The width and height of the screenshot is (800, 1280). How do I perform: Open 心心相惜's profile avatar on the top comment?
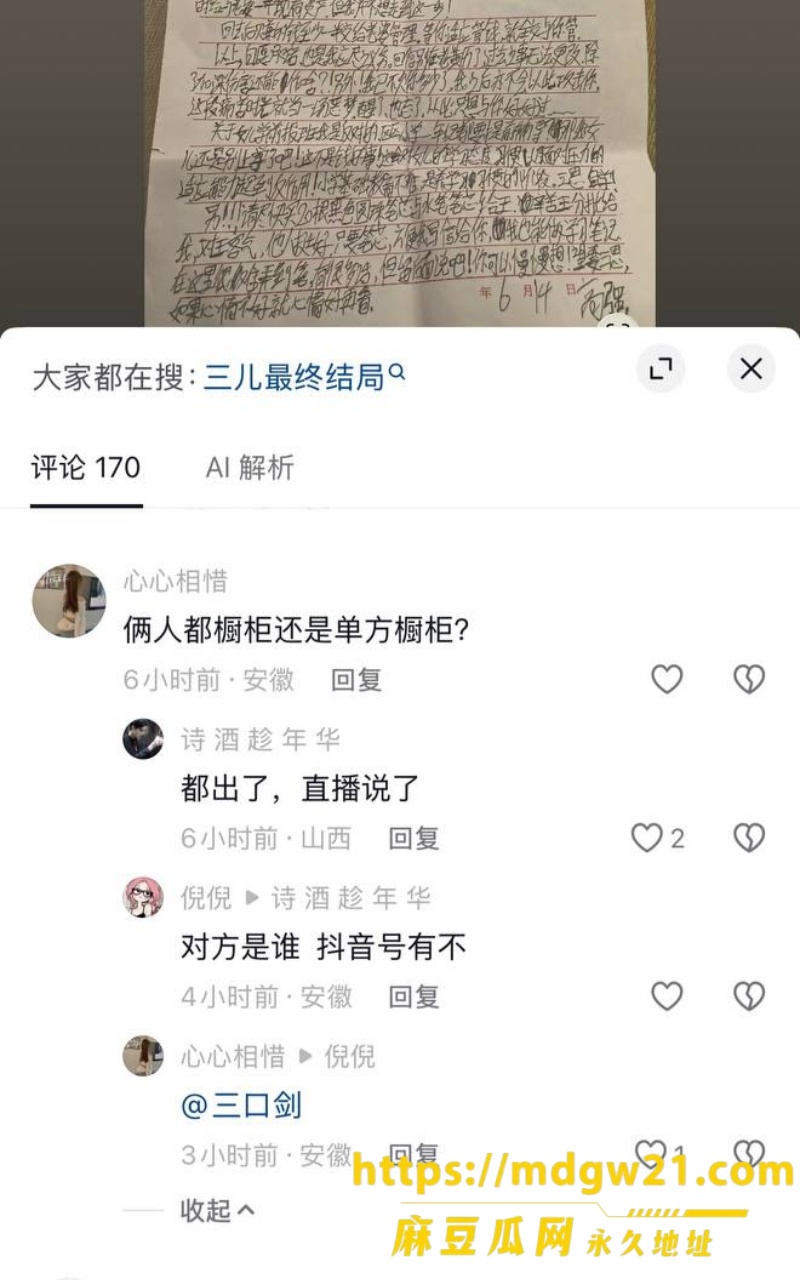(68, 601)
